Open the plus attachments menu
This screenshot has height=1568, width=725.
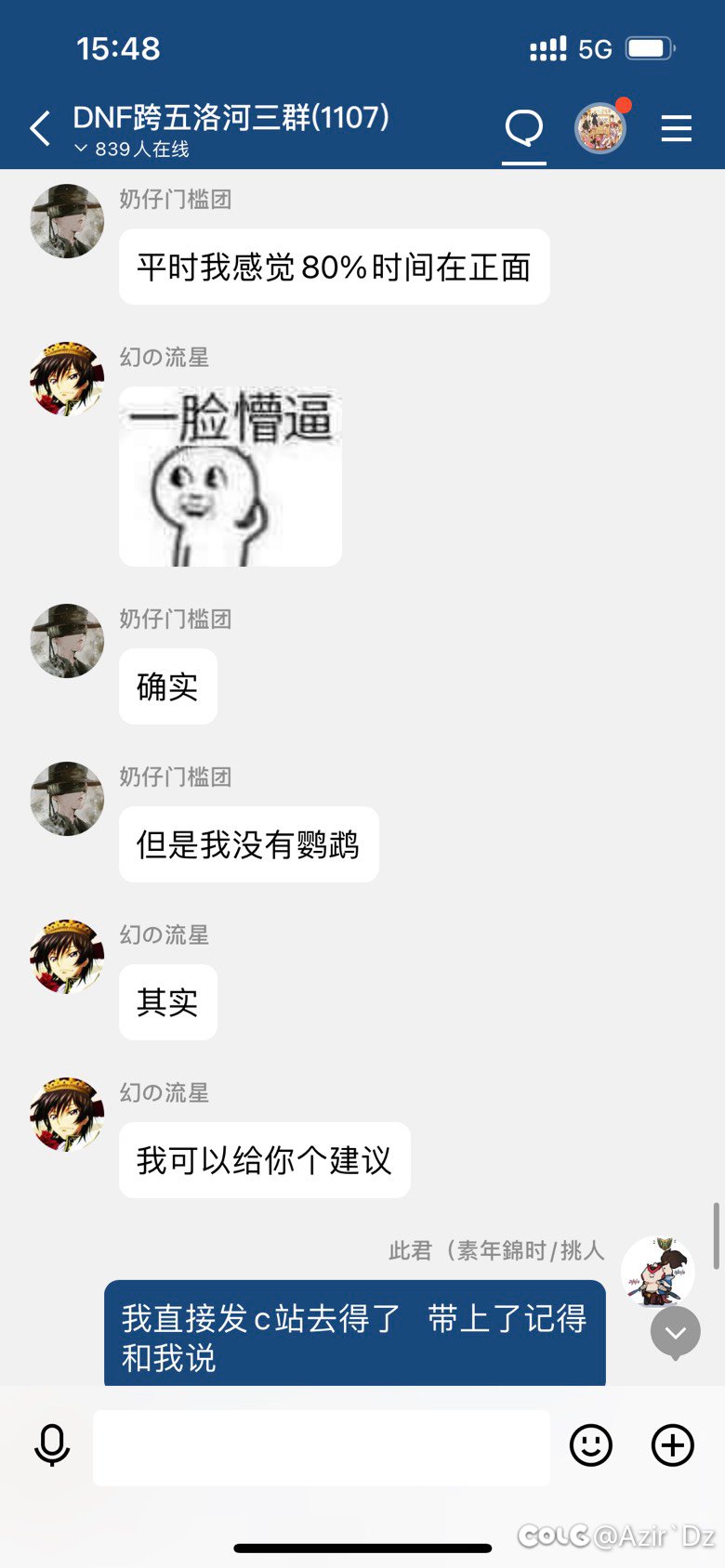pyautogui.click(x=672, y=1445)
